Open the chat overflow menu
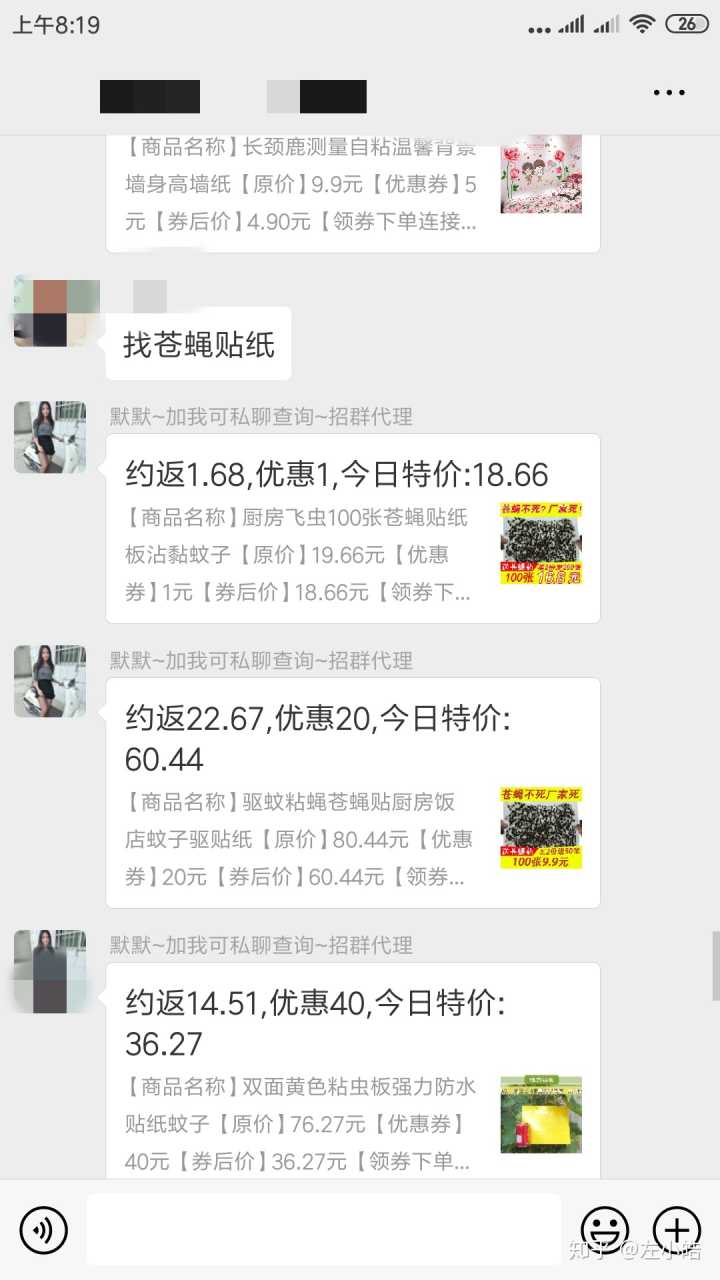 coord(669,93)
